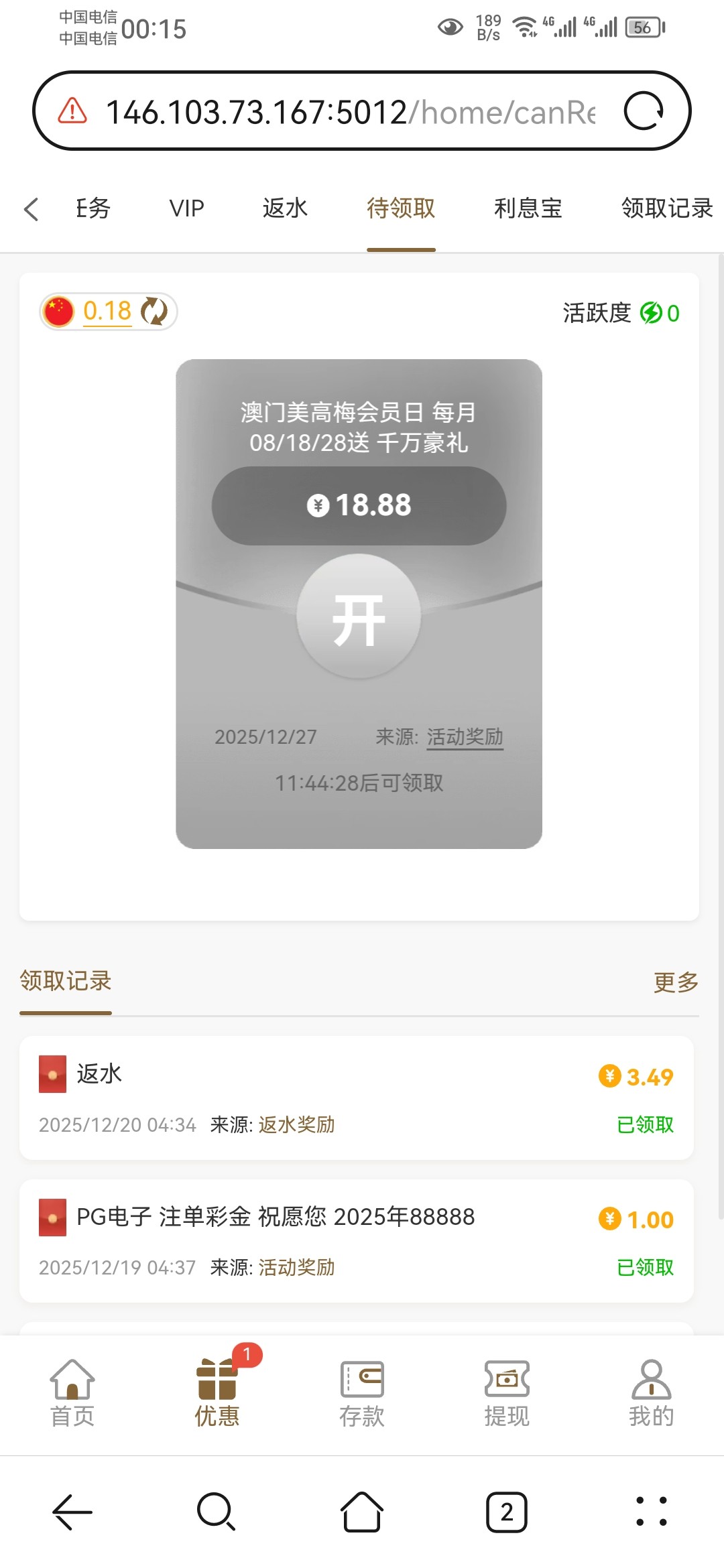This screenshot has height=1568, width=724.
Task: Select the 优惠 bottom tab
Action: pos(217,1392)
